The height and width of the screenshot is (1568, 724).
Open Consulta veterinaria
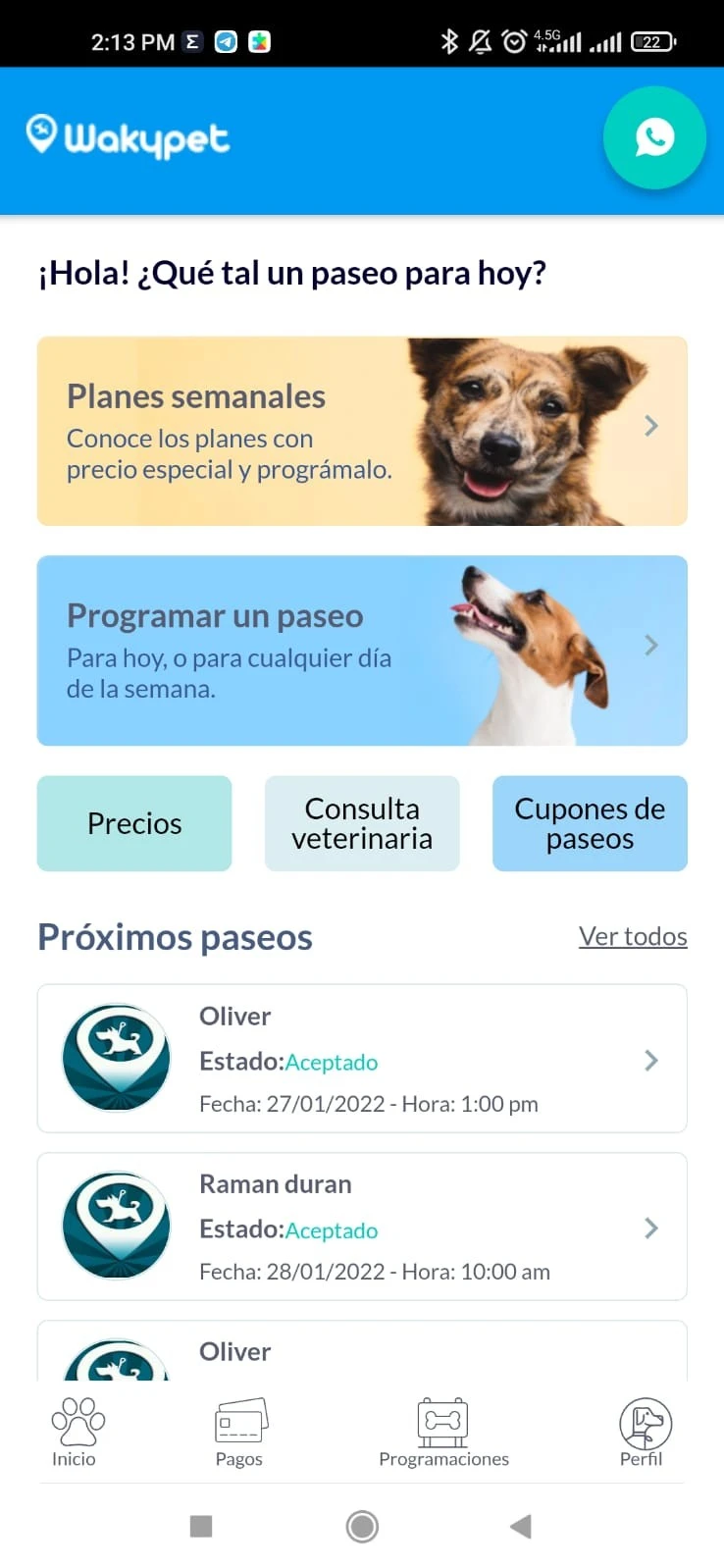pos(362,823)
